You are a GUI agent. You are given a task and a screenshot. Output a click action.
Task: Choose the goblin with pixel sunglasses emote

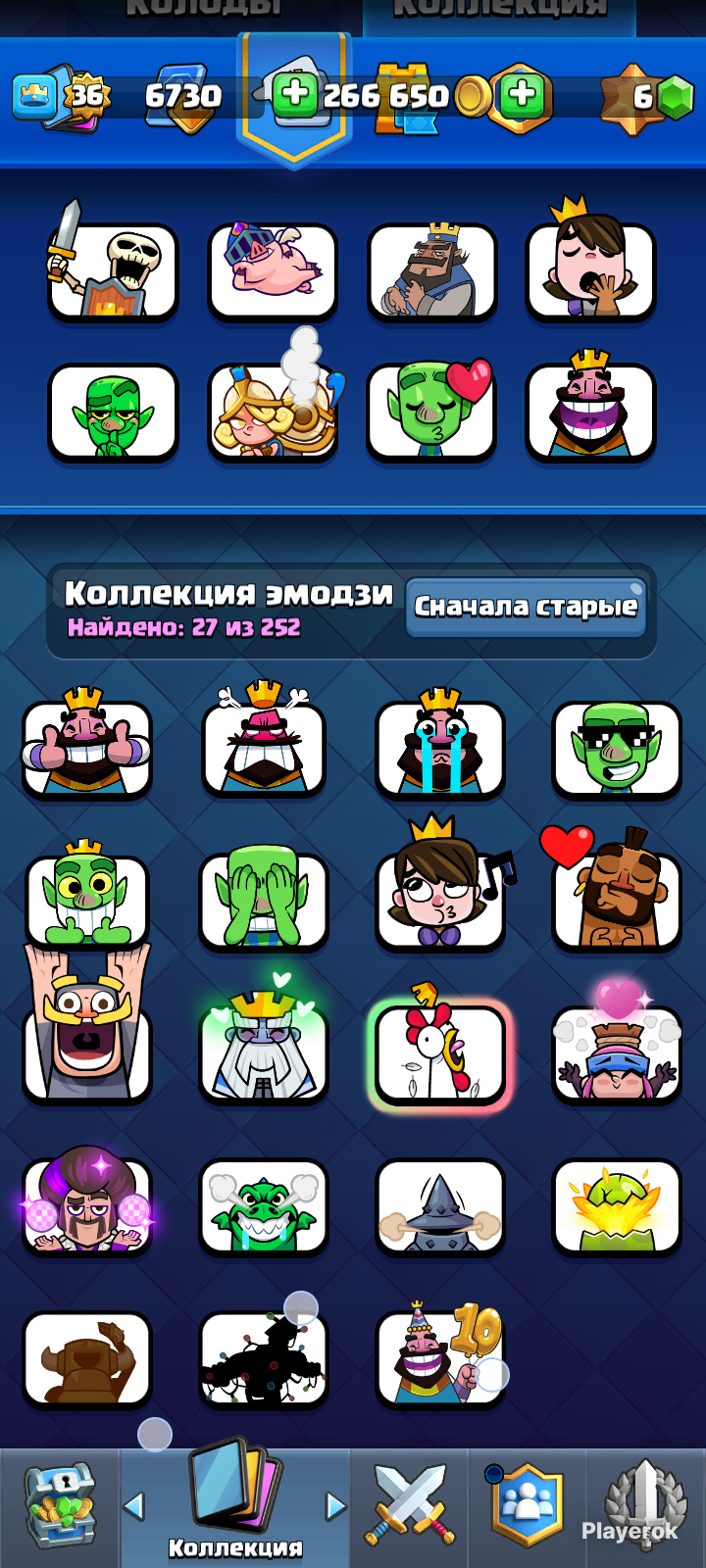point(617,748)
